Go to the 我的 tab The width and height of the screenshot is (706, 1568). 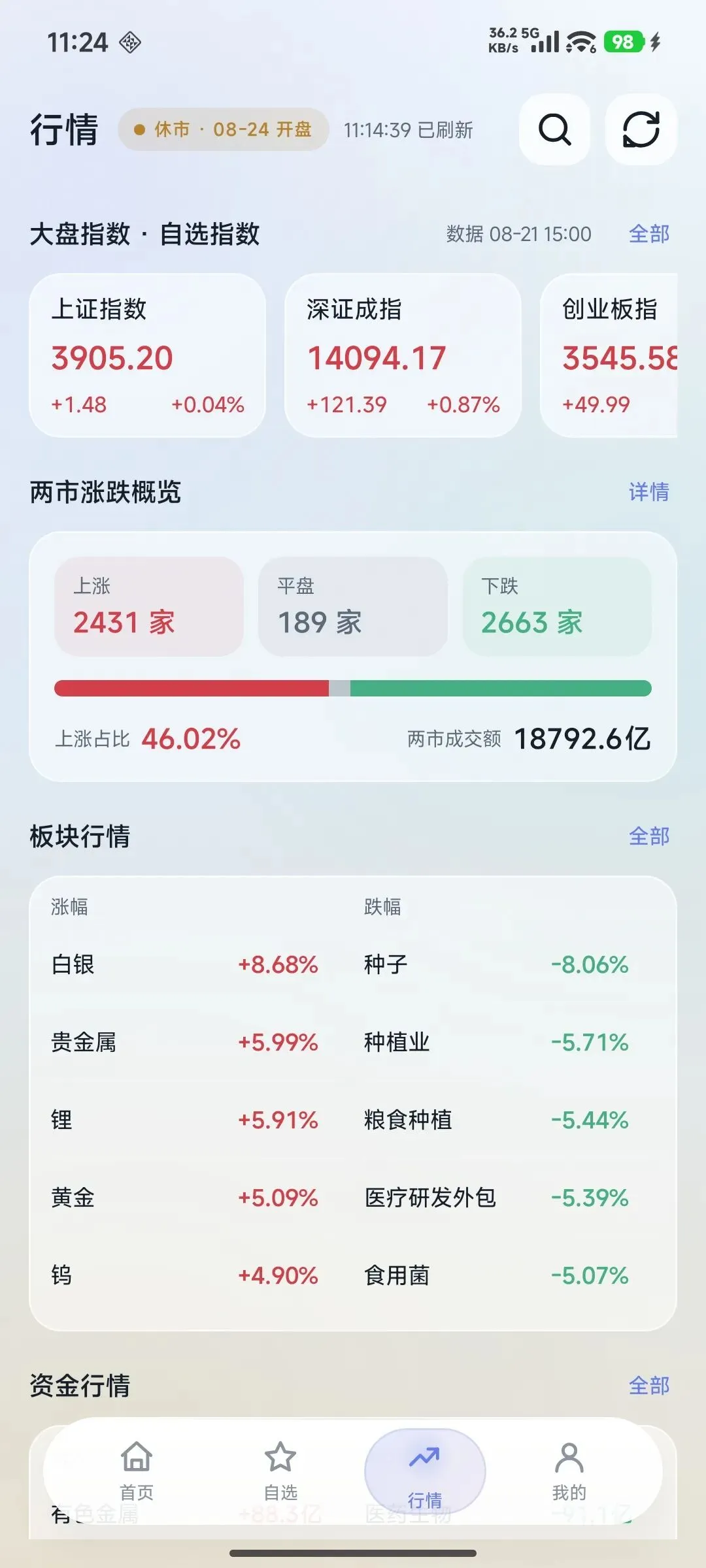(x=569, y=1471)
